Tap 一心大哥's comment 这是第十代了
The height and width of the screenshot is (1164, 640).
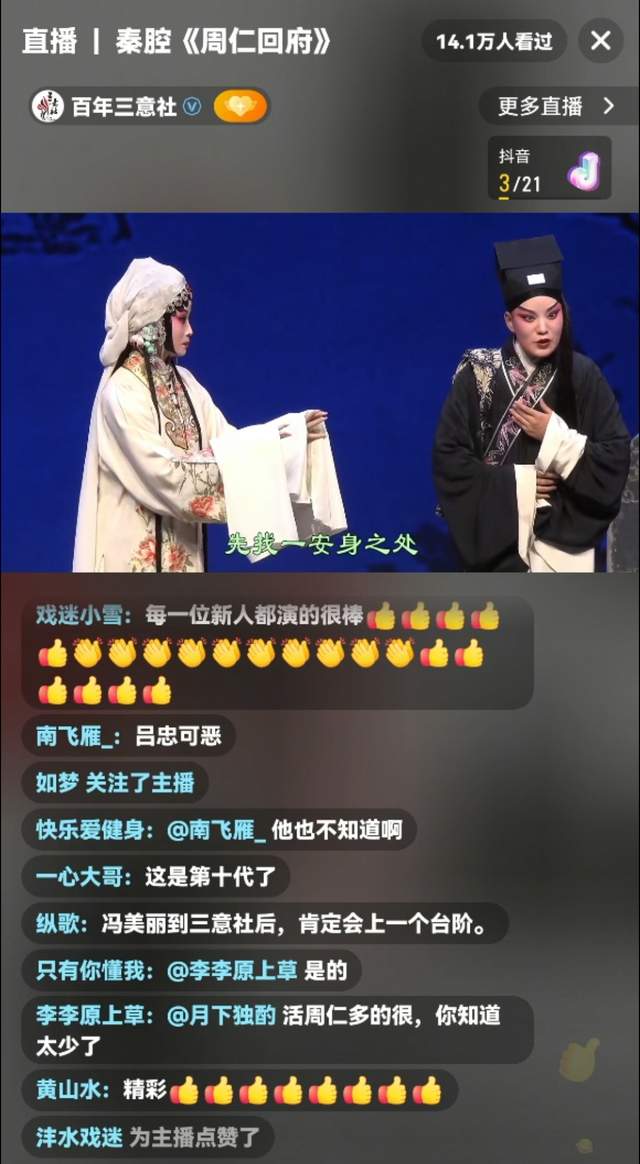click(x=155, y=877)
